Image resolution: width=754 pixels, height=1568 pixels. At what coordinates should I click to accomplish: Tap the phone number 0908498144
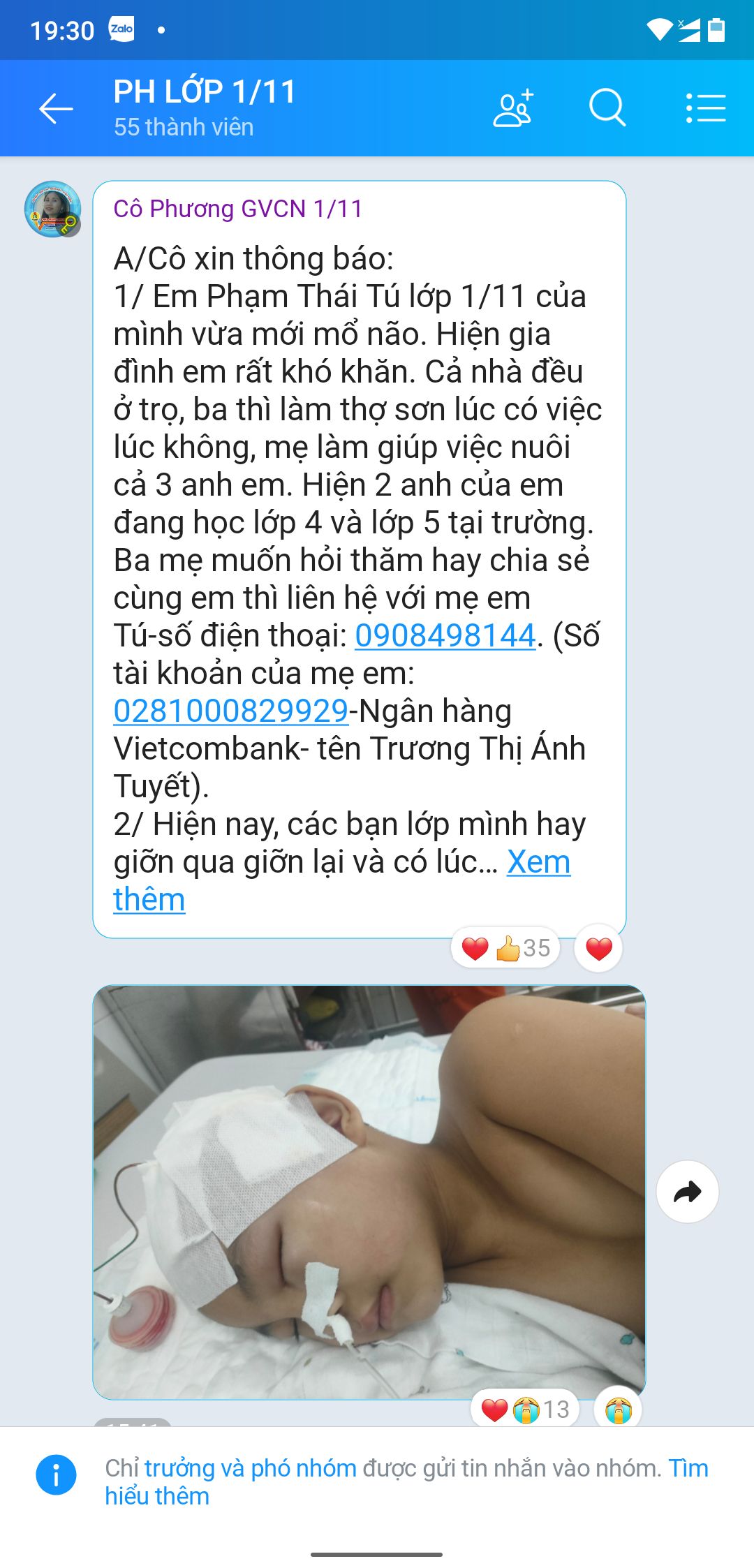point(445,636)
